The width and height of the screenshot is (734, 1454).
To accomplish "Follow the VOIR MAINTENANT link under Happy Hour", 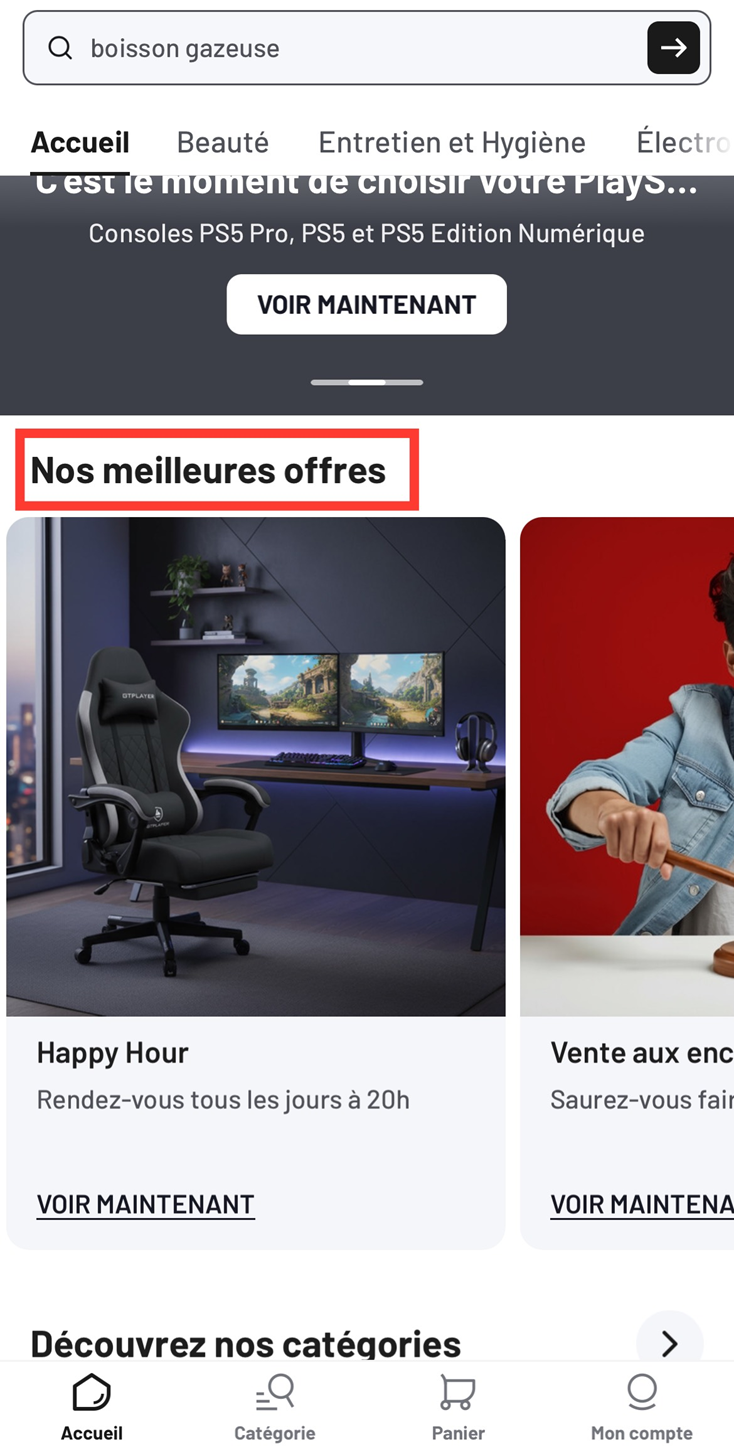I will pyautogui.click(x=146, y=1204).
